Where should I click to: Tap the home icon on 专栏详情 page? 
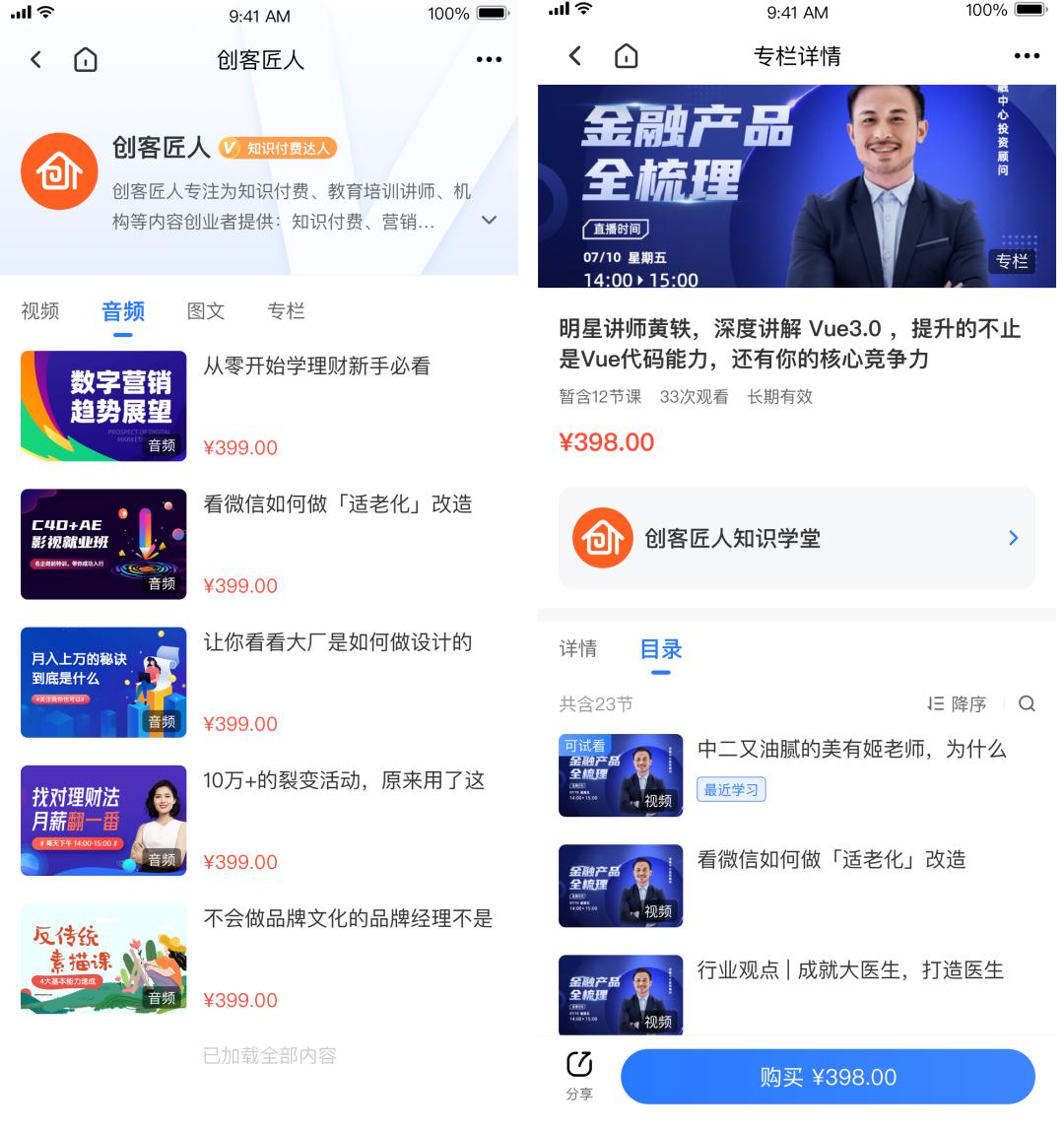[625, 56]
